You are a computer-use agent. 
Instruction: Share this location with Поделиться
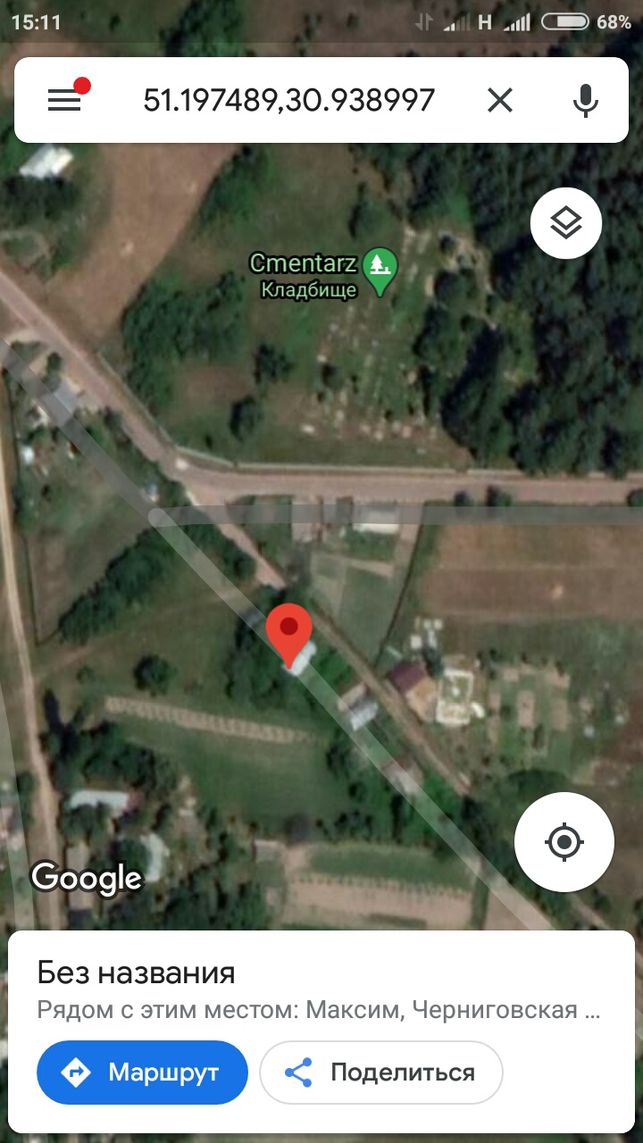(x=381, y=1072)
